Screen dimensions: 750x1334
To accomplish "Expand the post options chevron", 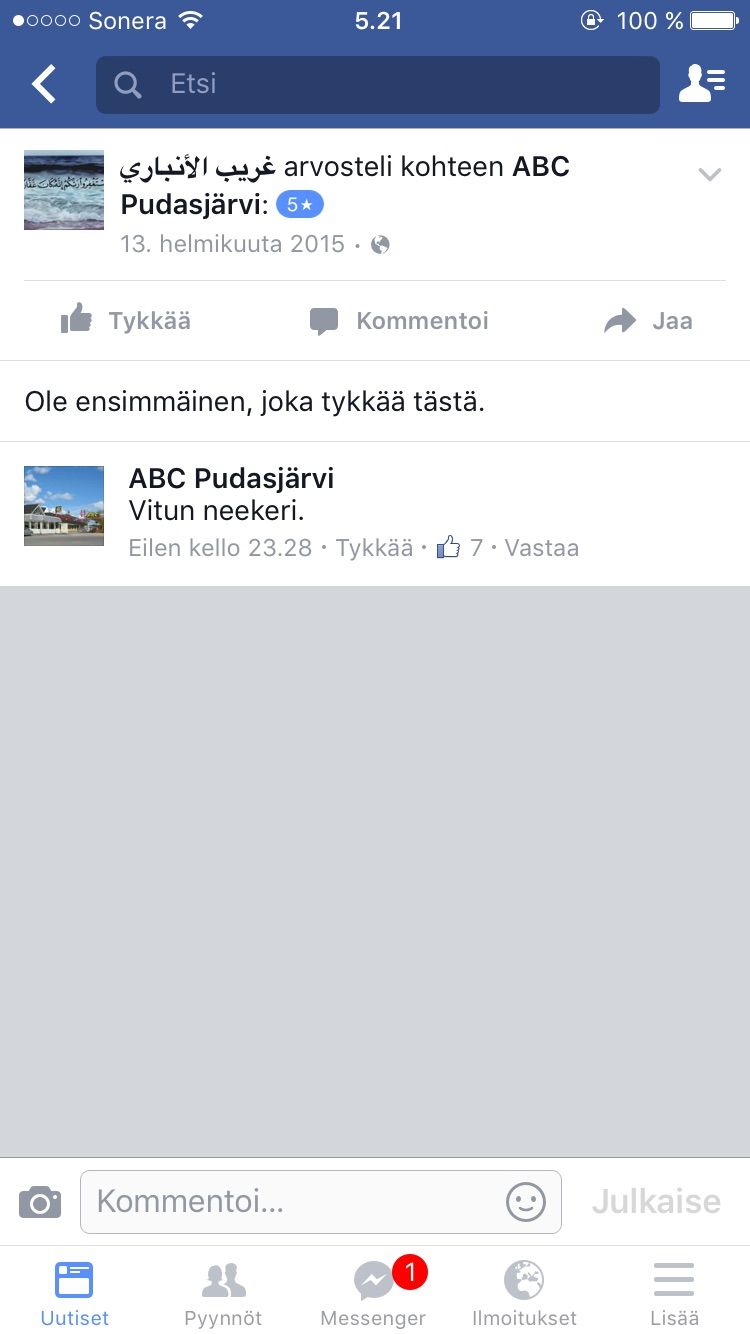I will (x=709, y=175).
